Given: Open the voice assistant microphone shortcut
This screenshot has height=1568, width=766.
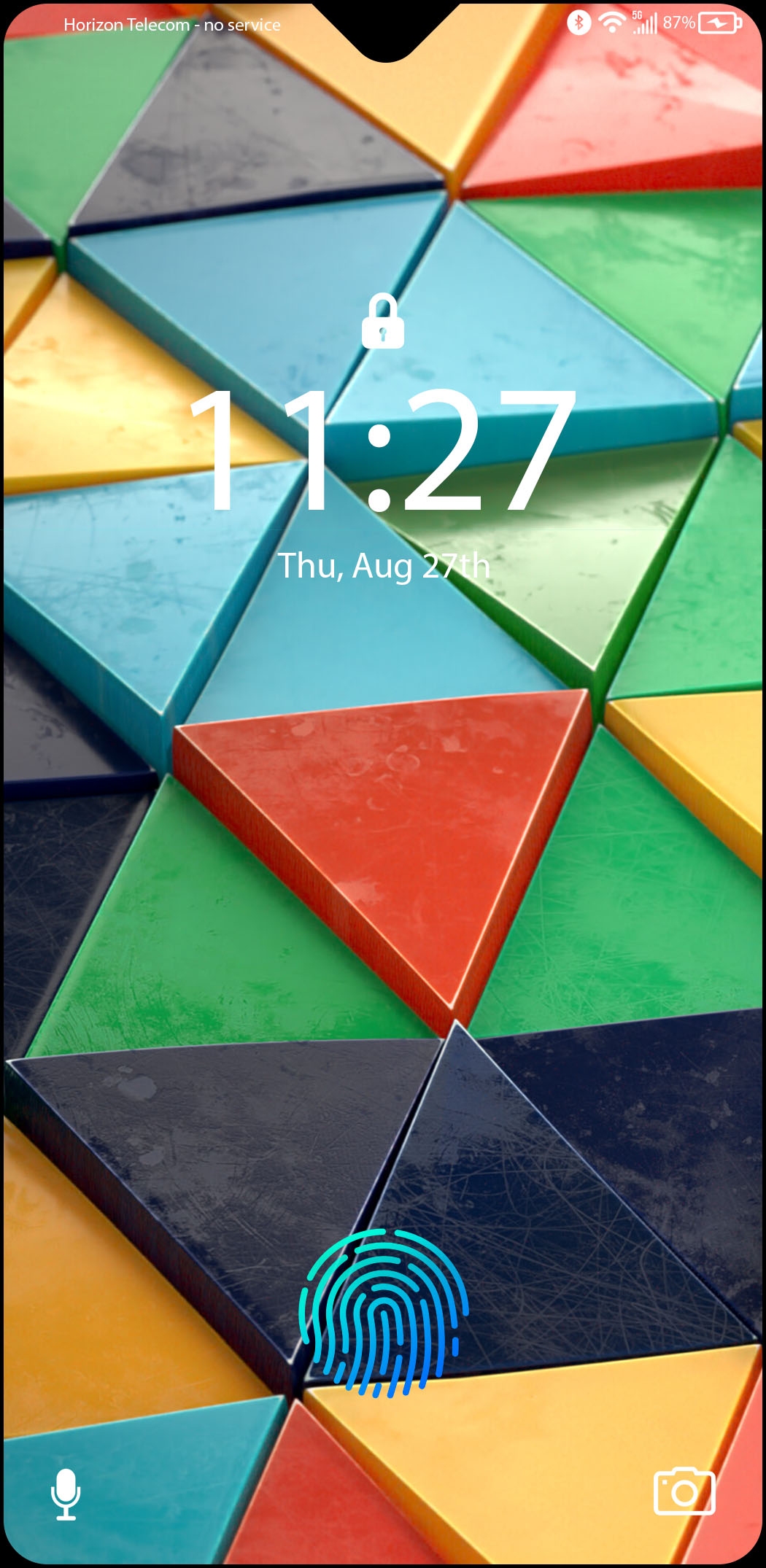Looking at the screenshot, I should pyautogui.click(x=66, y=1494).
